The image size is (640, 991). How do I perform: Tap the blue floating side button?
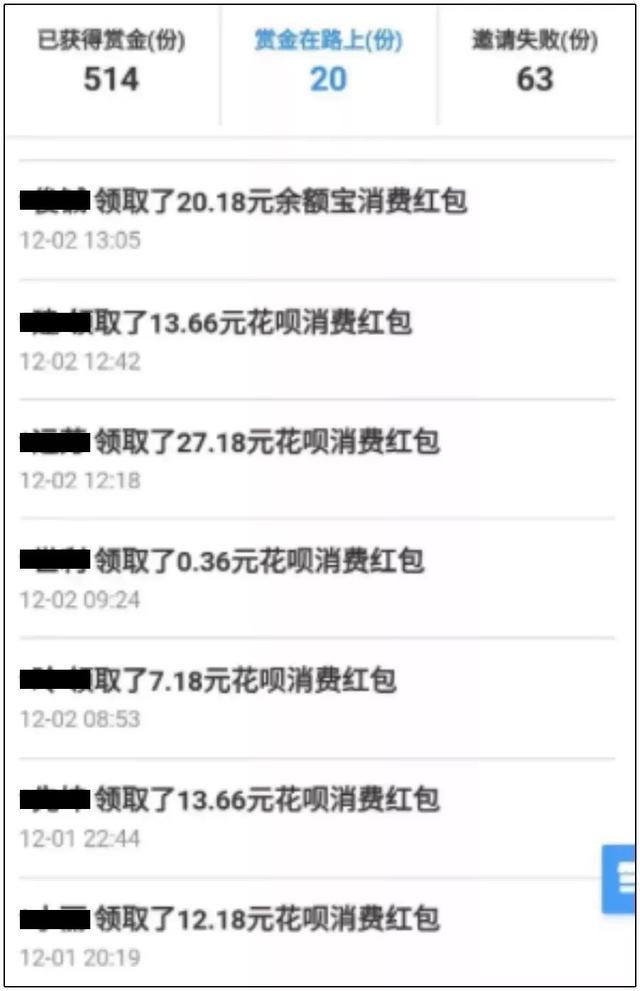620,878
